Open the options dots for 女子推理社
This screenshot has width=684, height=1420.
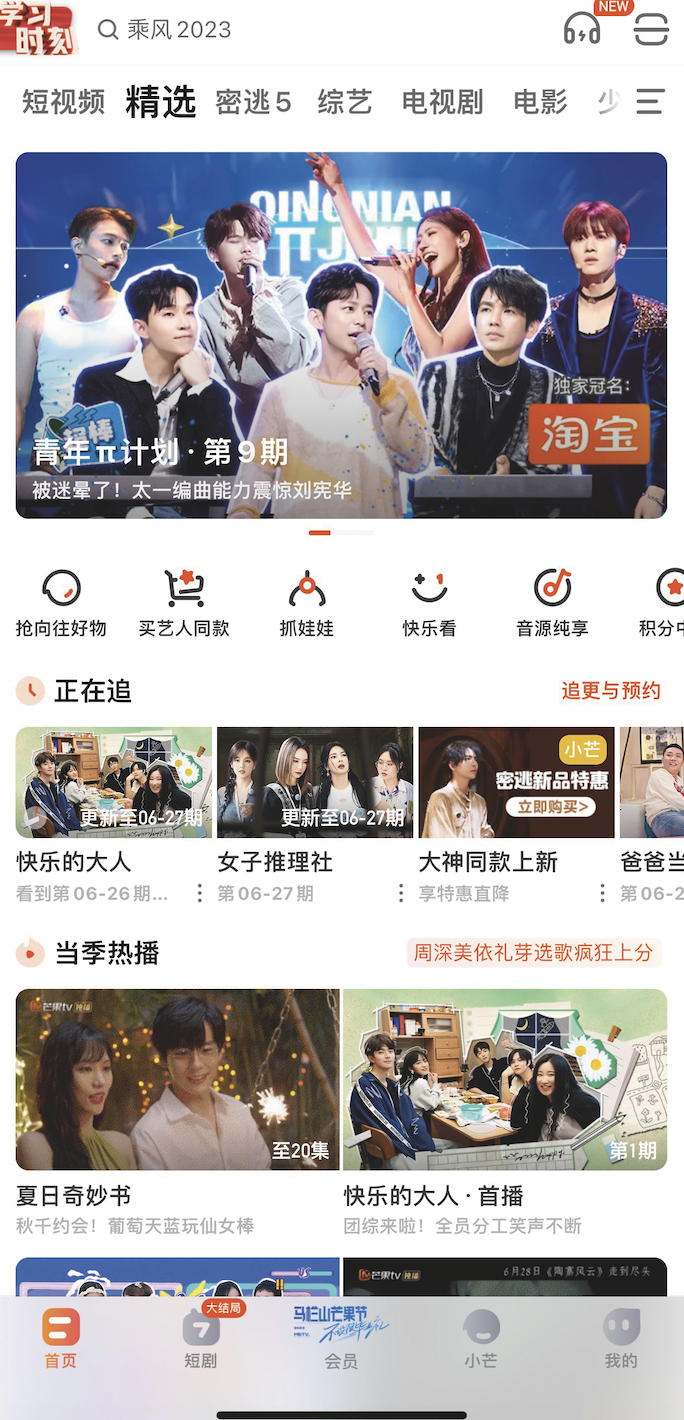[401, 893]
